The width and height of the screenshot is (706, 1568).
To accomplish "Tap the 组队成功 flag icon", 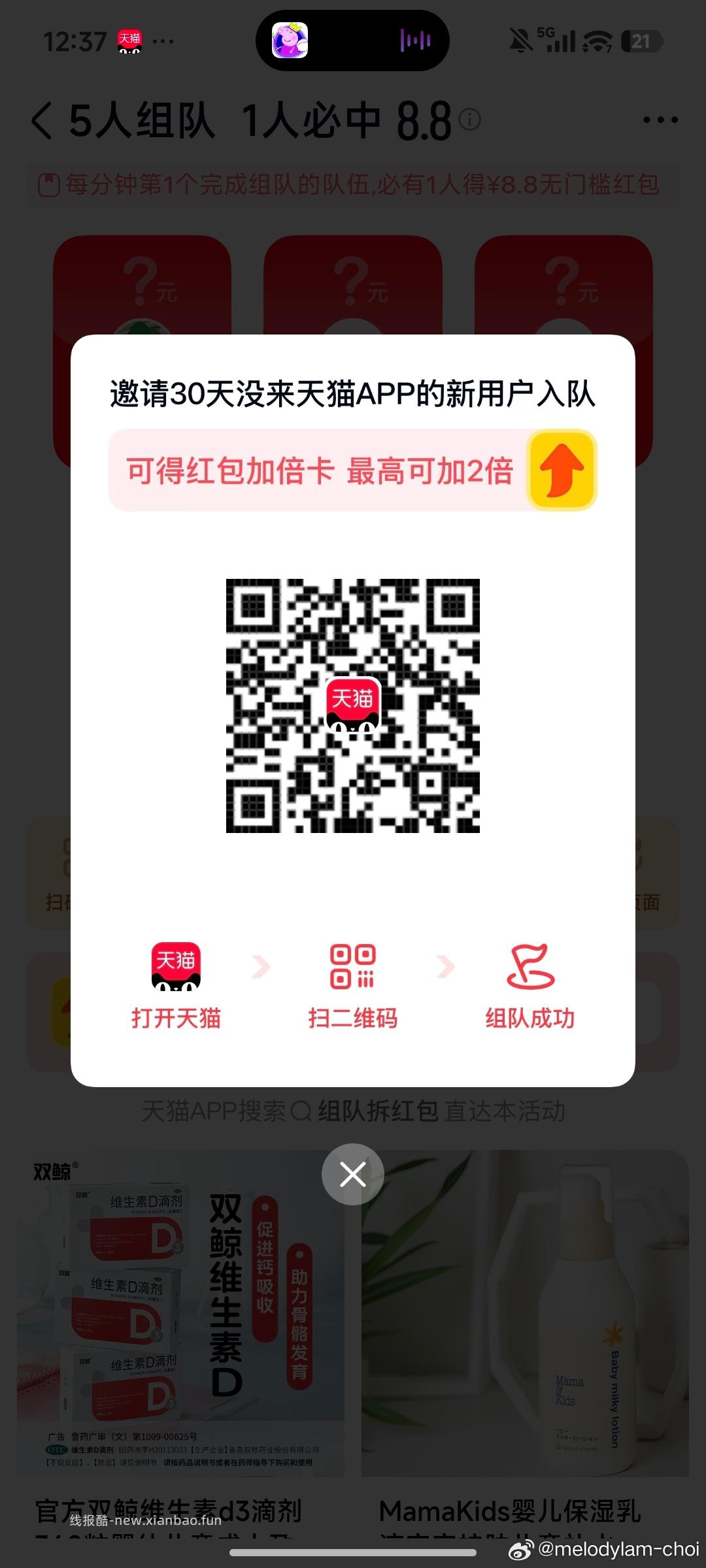I will (x=529, y=967).
